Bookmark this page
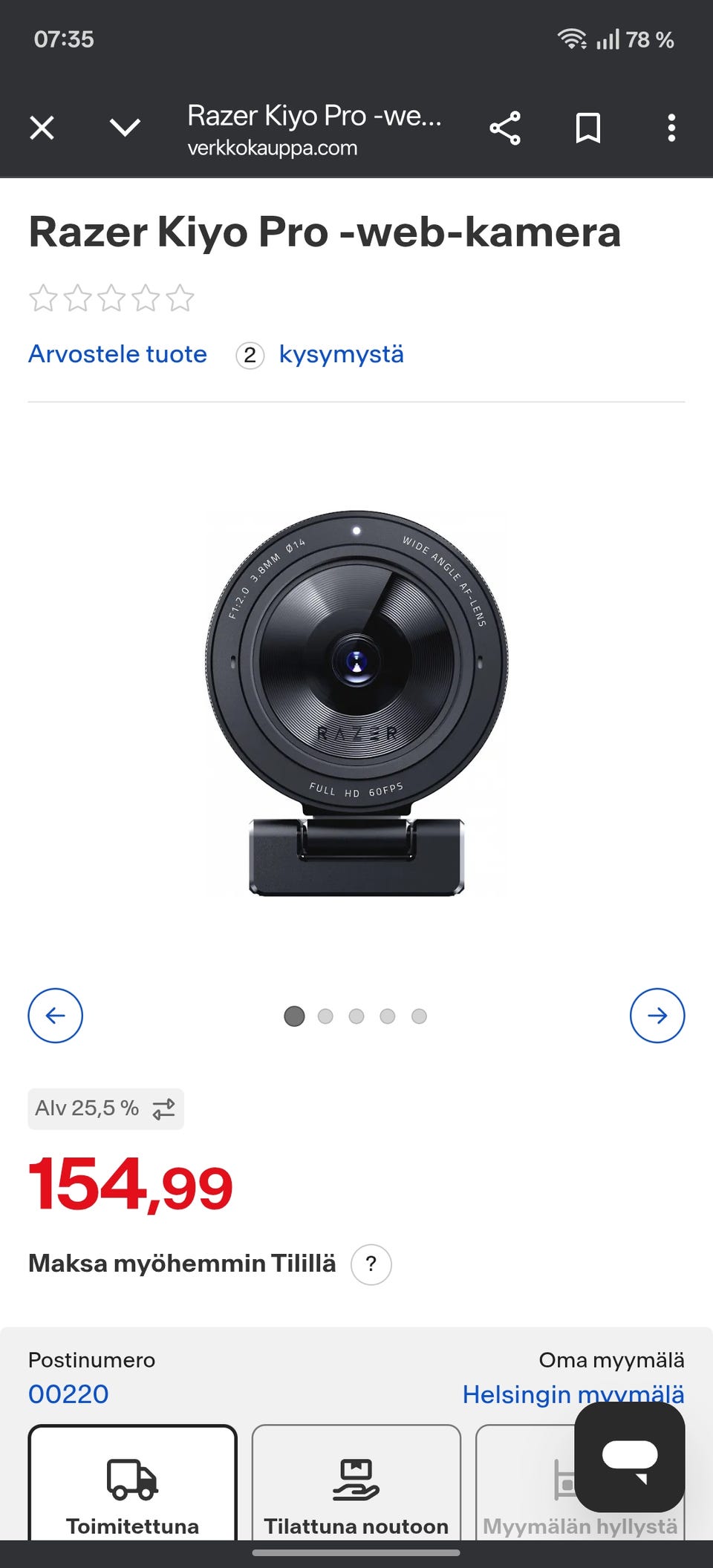 click(588, 128)
